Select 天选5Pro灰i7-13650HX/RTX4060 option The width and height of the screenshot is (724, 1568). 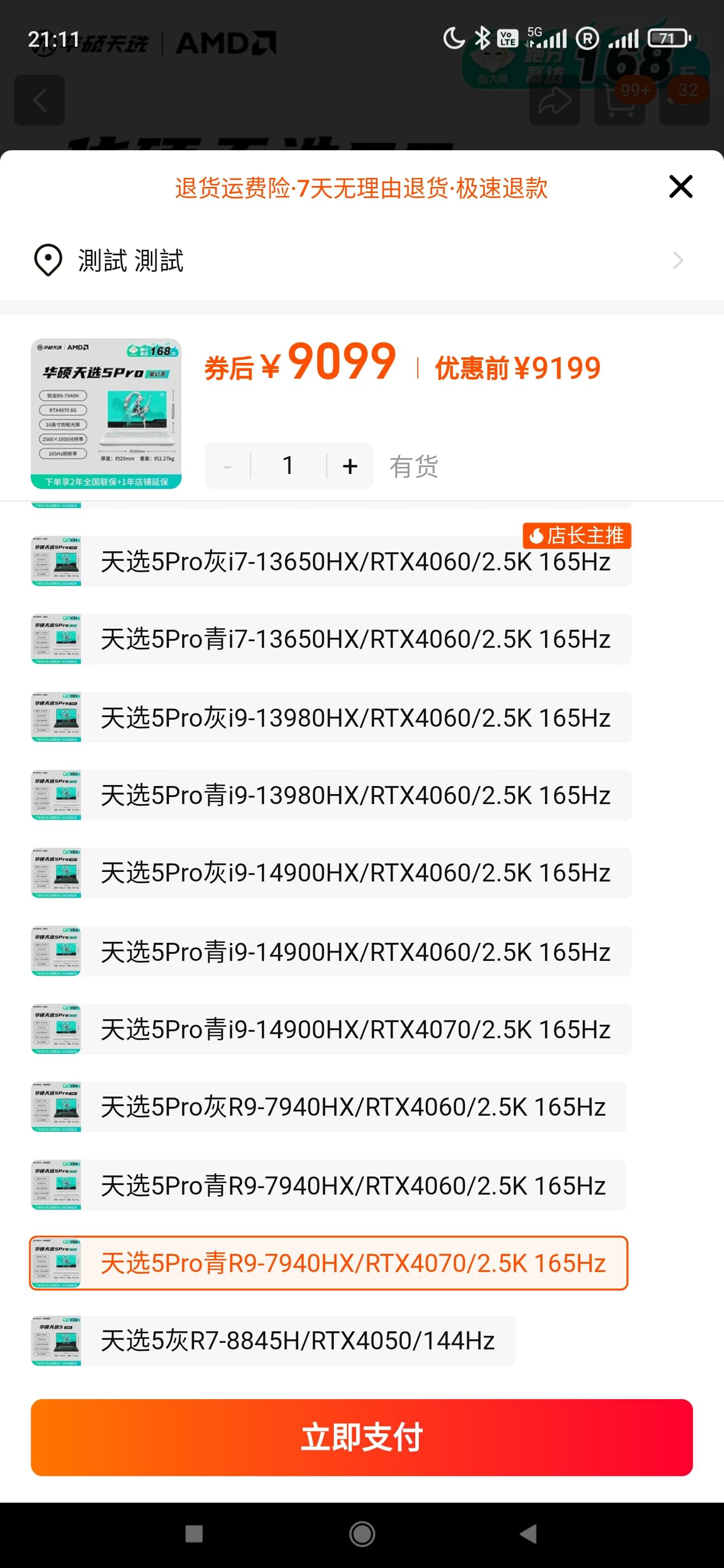[331, 561]
